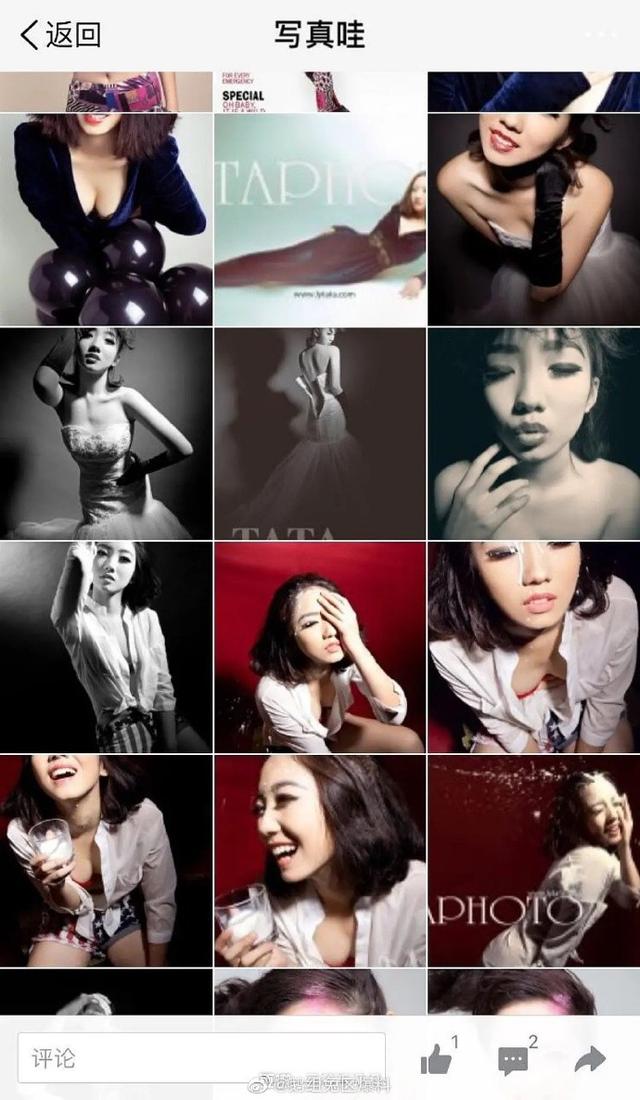This screenshot has width=640, height=1100.
Task: View the teal-toned close-up portrait
Action: point(534,433)
